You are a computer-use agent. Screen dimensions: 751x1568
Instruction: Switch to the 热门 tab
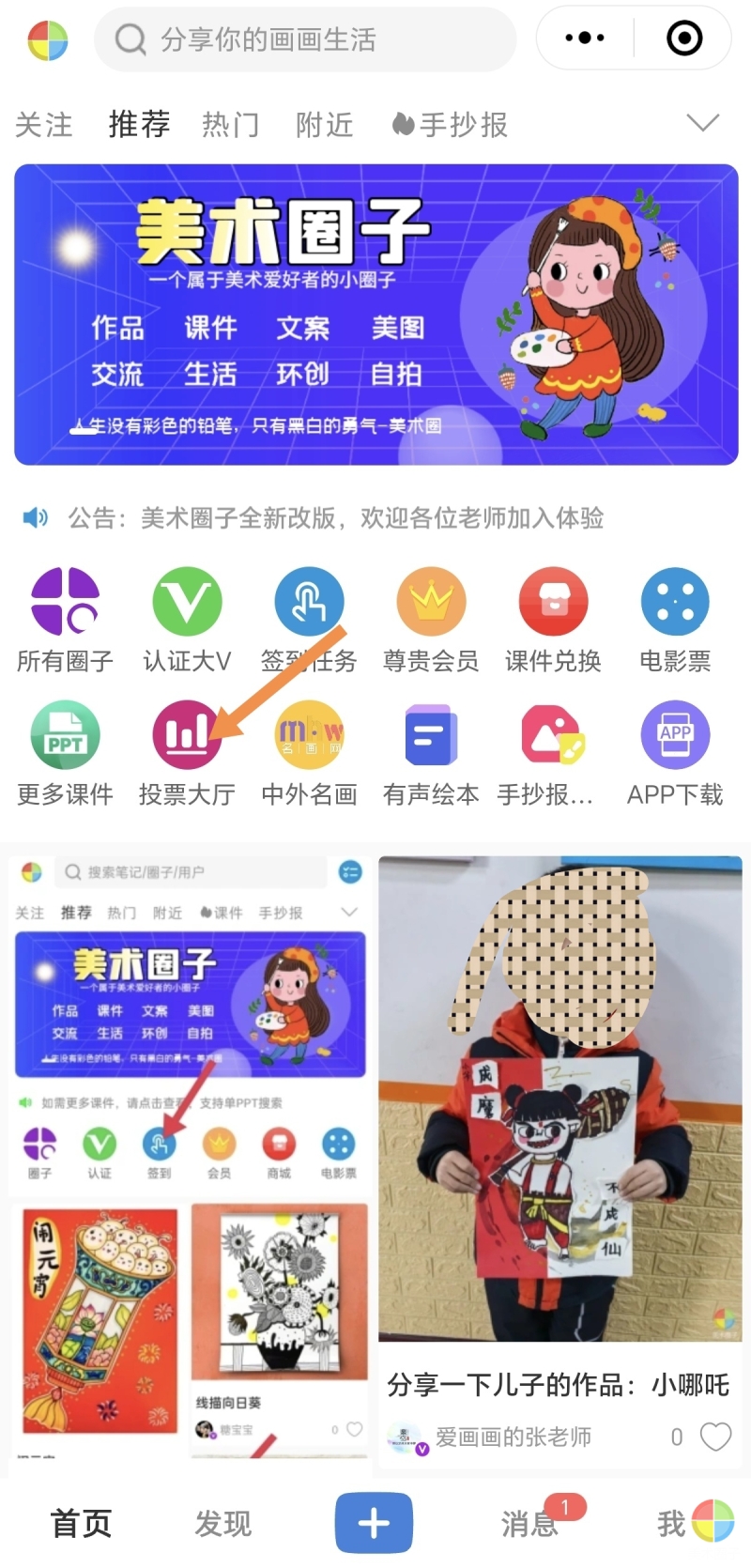(x=230, y=124)
